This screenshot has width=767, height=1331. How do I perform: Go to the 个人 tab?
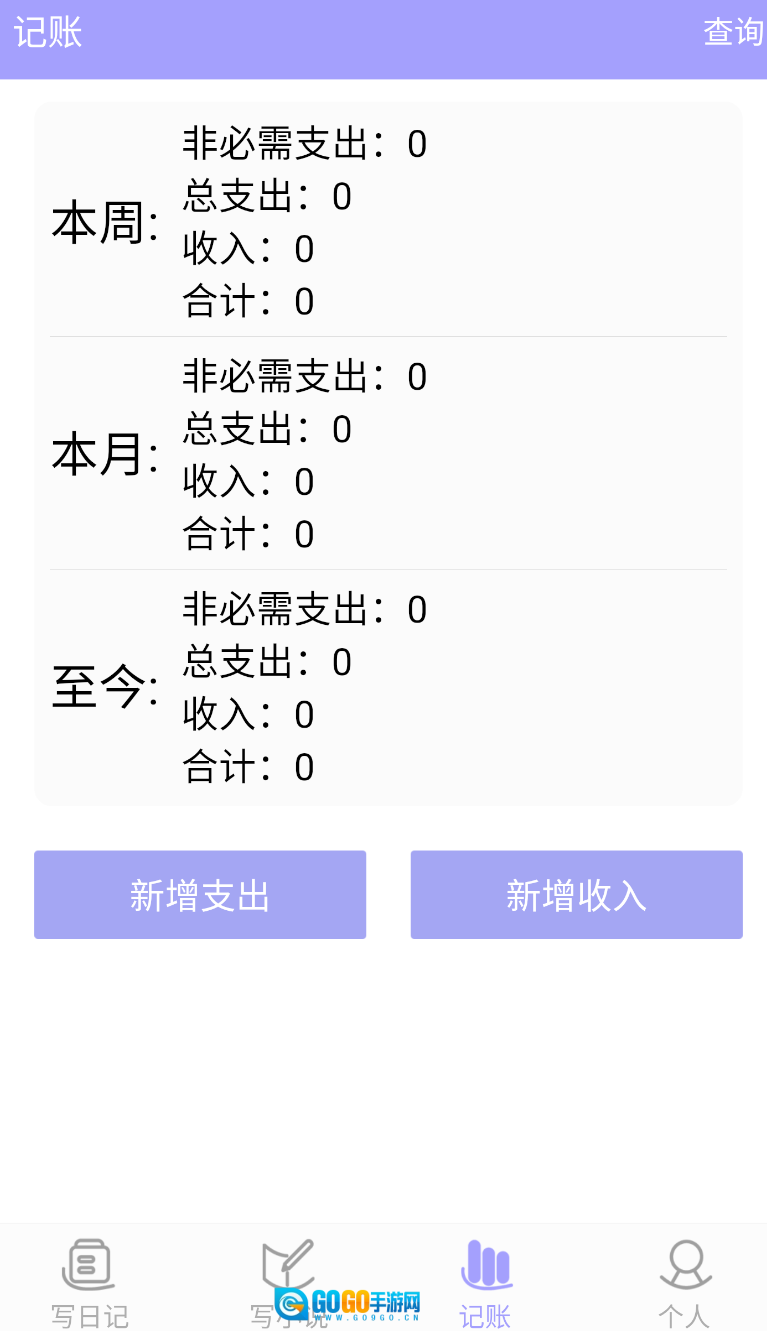pyautogui.click(x=684, y=1280)
